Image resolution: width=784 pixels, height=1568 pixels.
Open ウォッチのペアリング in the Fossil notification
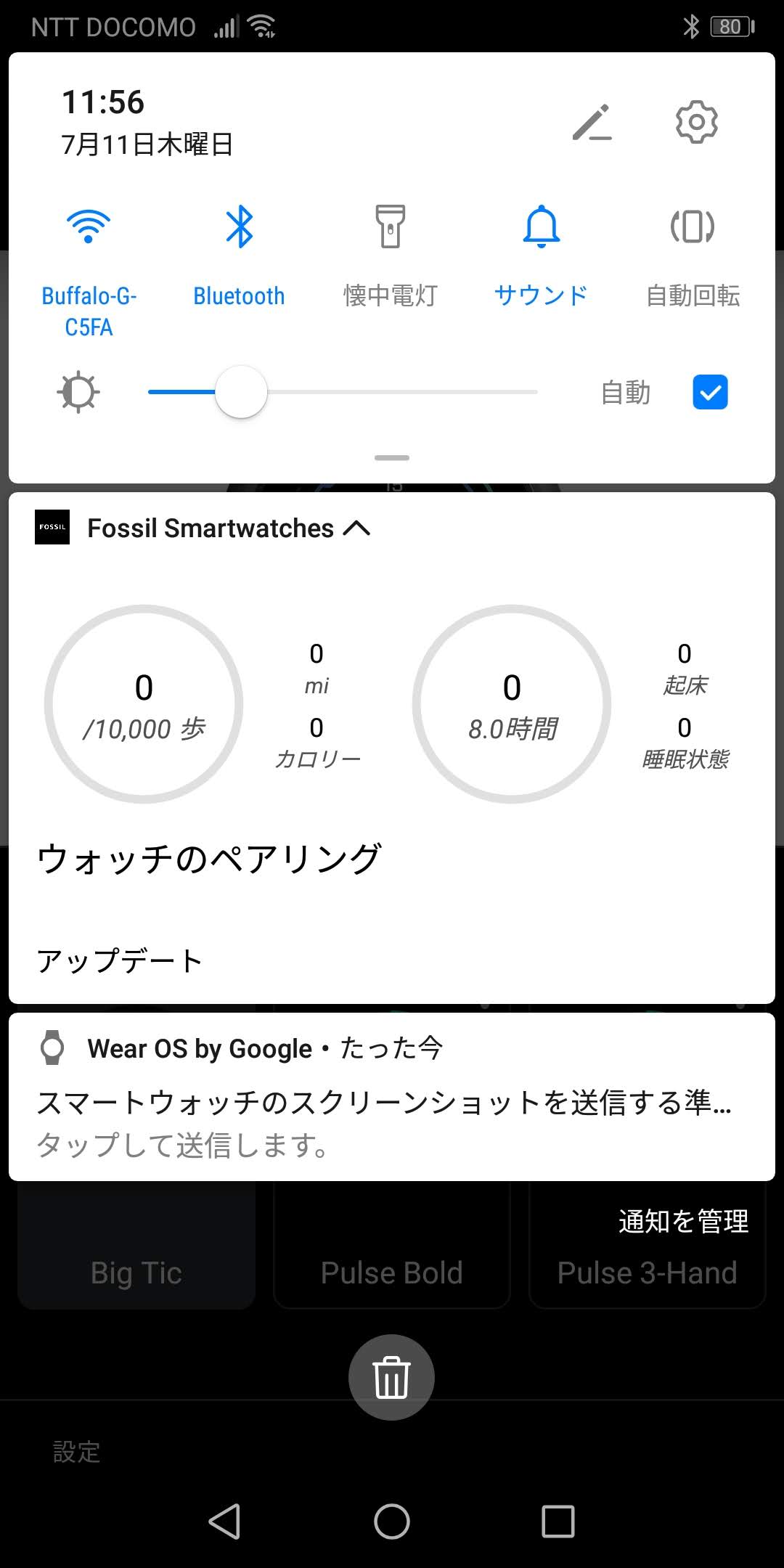[209, 859]
